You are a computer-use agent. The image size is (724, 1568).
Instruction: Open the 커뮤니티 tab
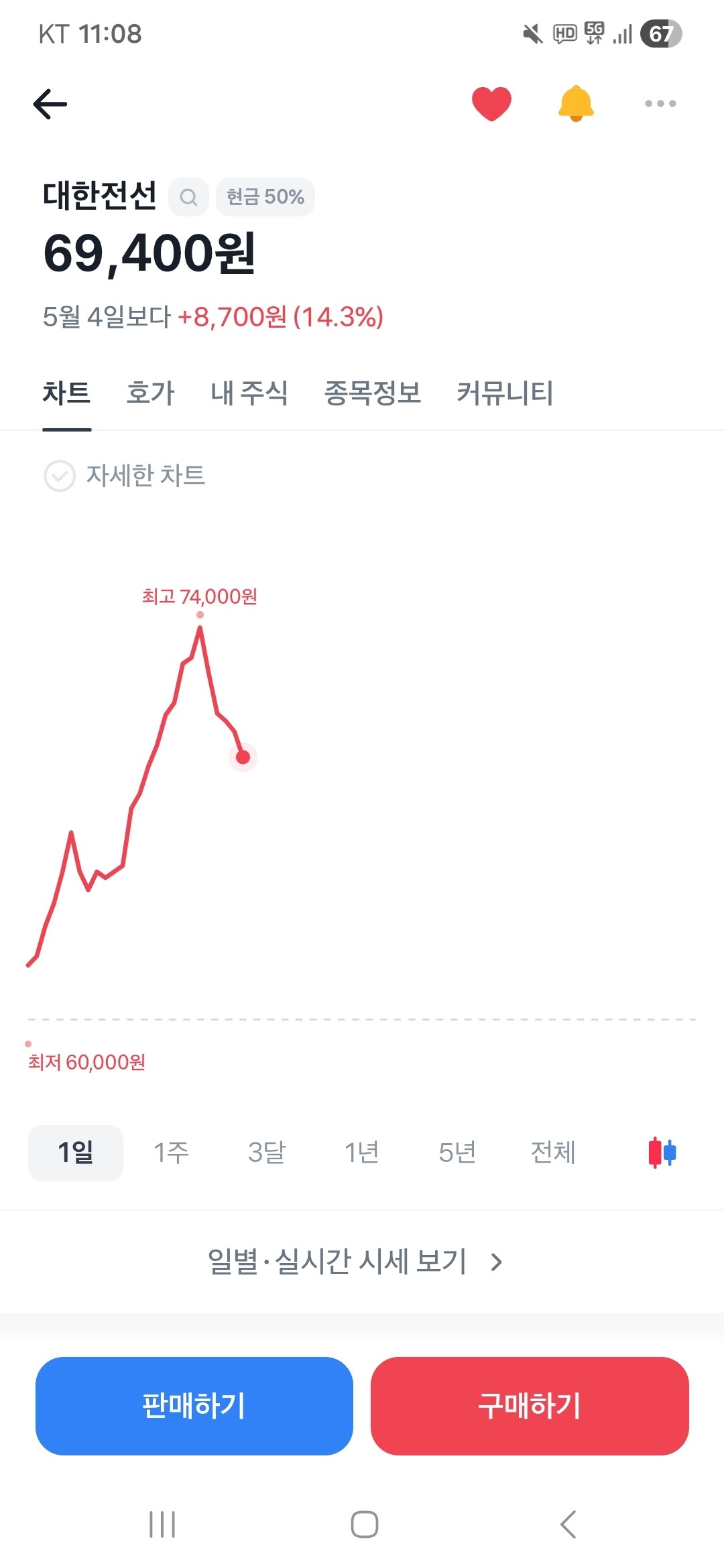coord(505,393)
